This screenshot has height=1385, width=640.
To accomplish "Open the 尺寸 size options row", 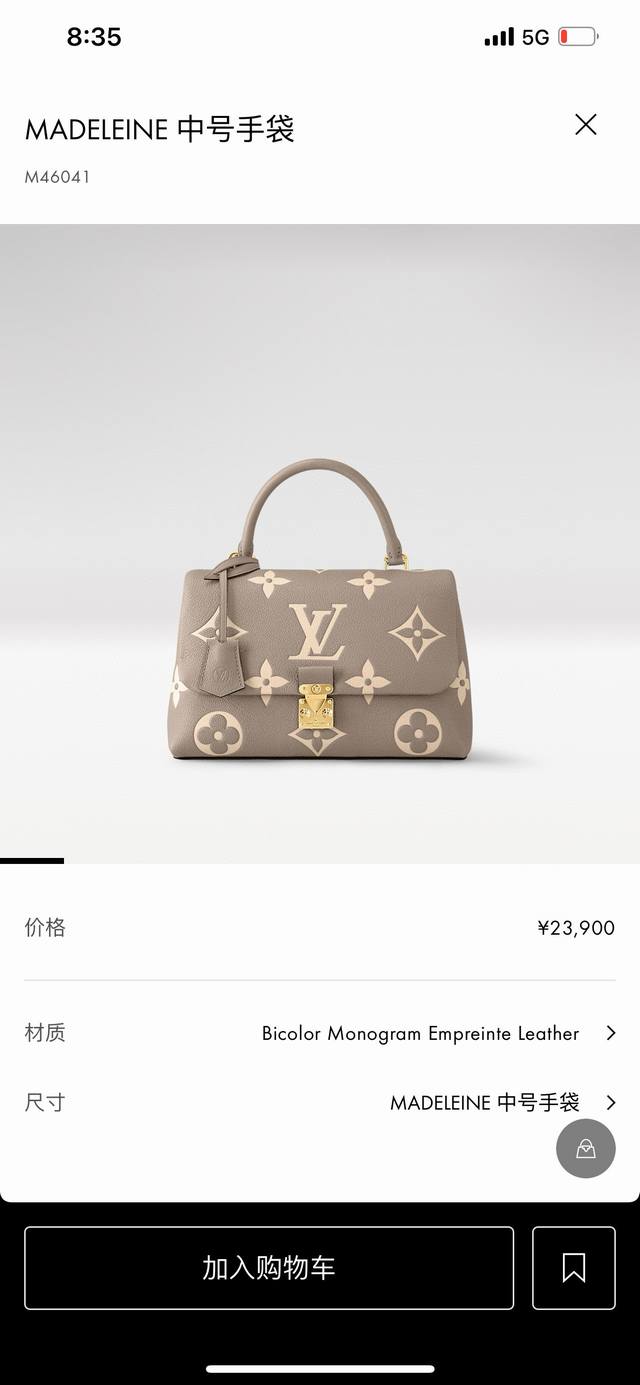I will coord(500,1102).
